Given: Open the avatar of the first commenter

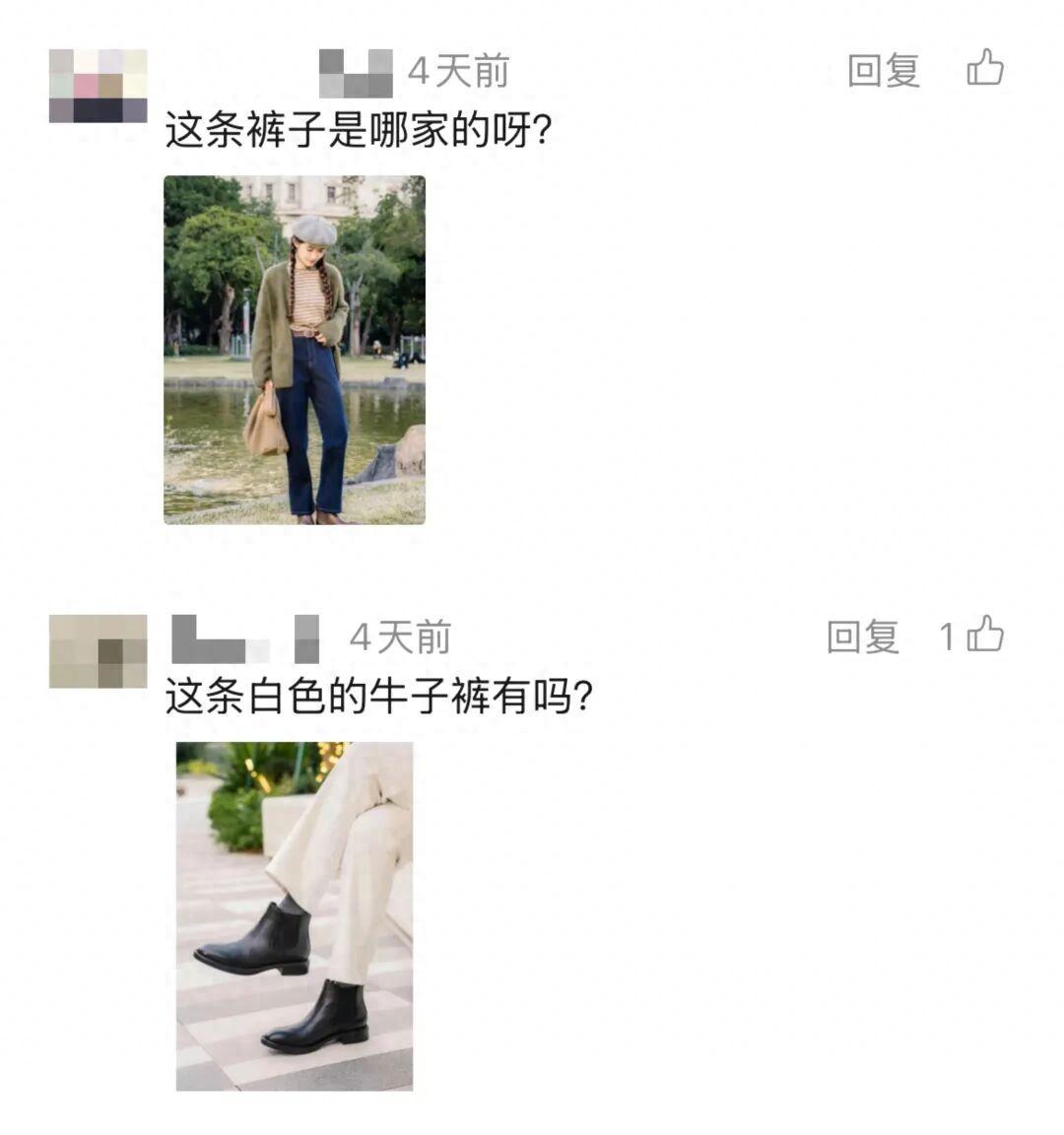Looking at the screenshot, I should tap(98, 86).
